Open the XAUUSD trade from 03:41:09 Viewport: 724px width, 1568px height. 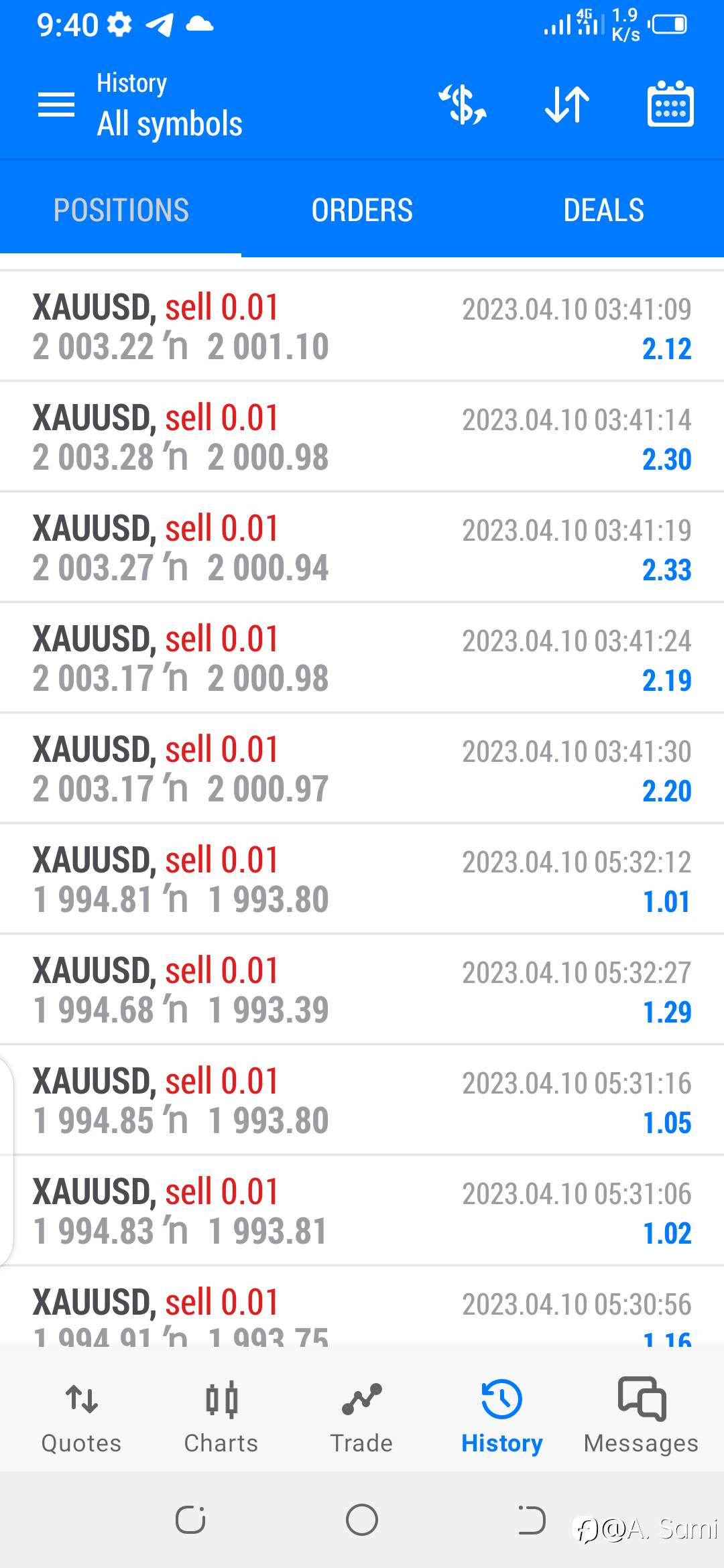click(x=362, y=326)
